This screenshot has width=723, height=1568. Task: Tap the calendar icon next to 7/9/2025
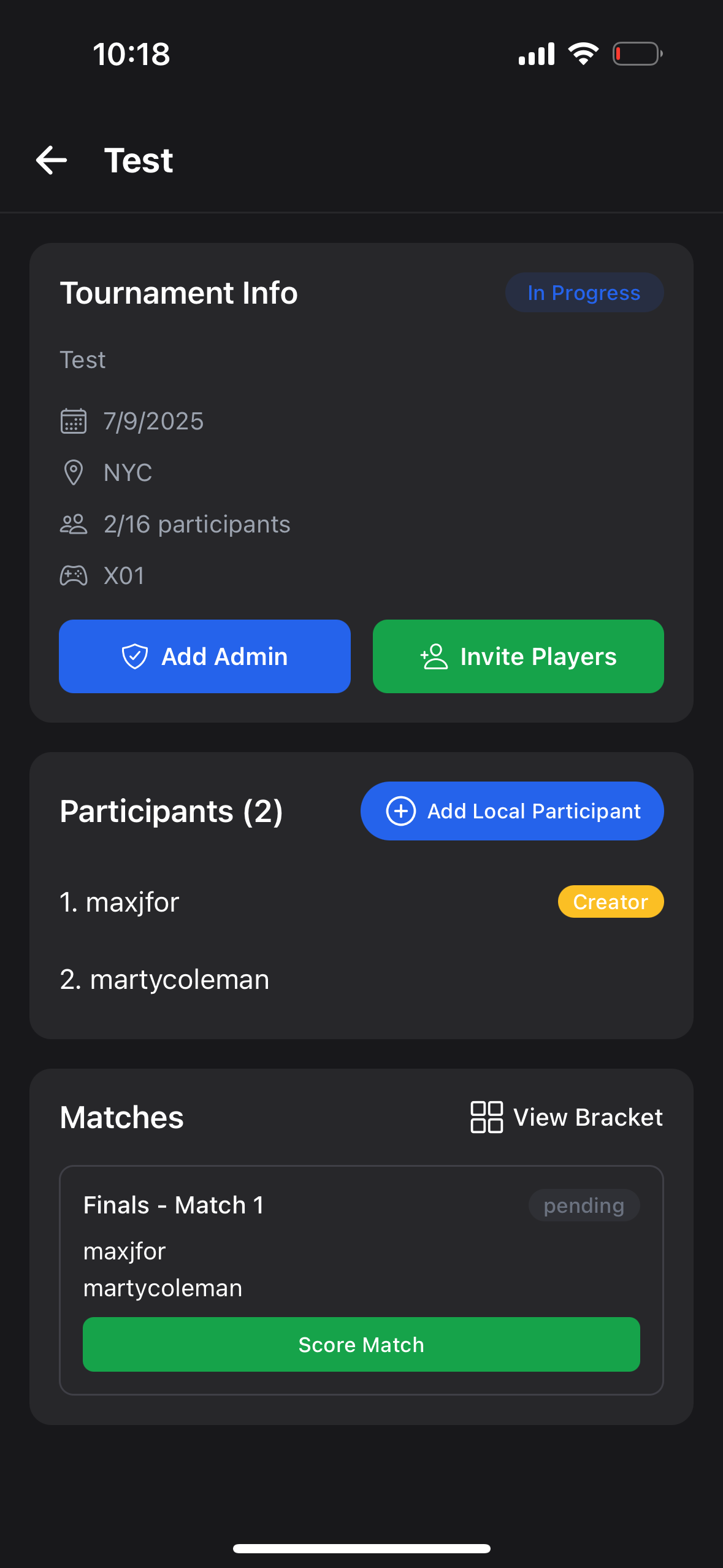pyautogui.click(x=74, y=421)
